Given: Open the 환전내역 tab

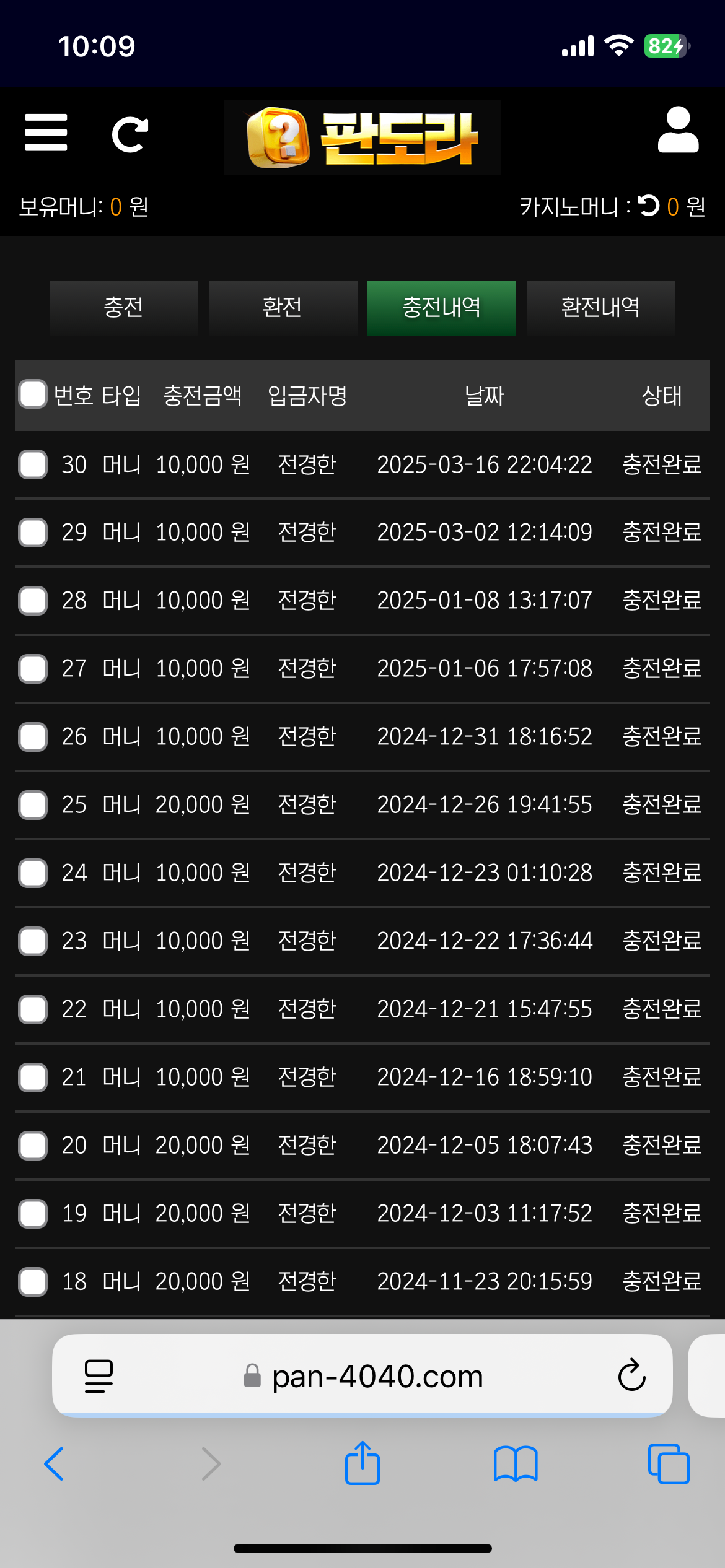Looking at the screenshot, I should pos(600,308).
